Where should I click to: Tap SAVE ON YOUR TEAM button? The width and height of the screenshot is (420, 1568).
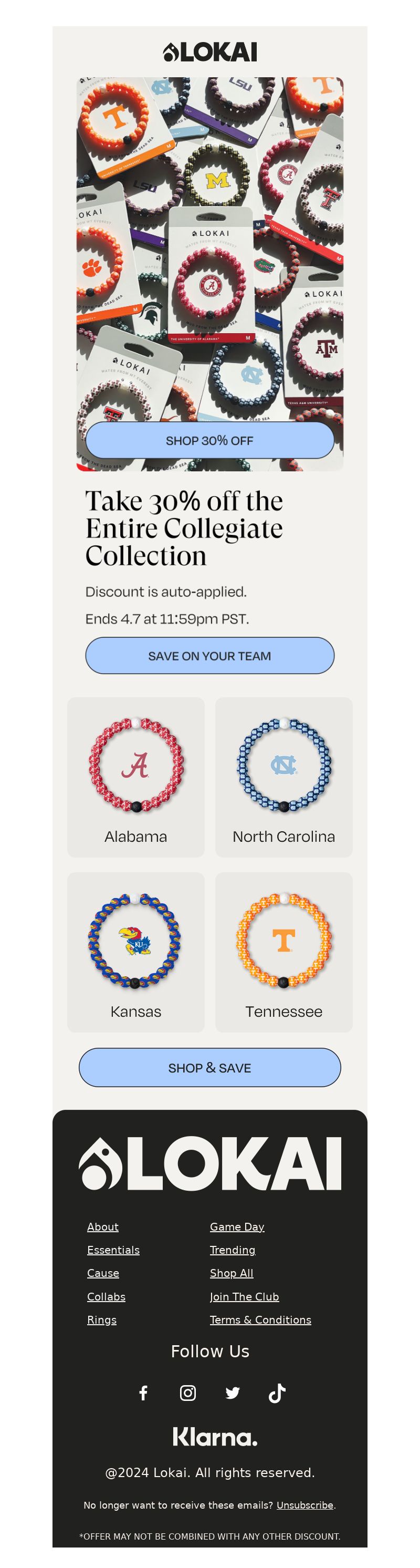[209, 656]
